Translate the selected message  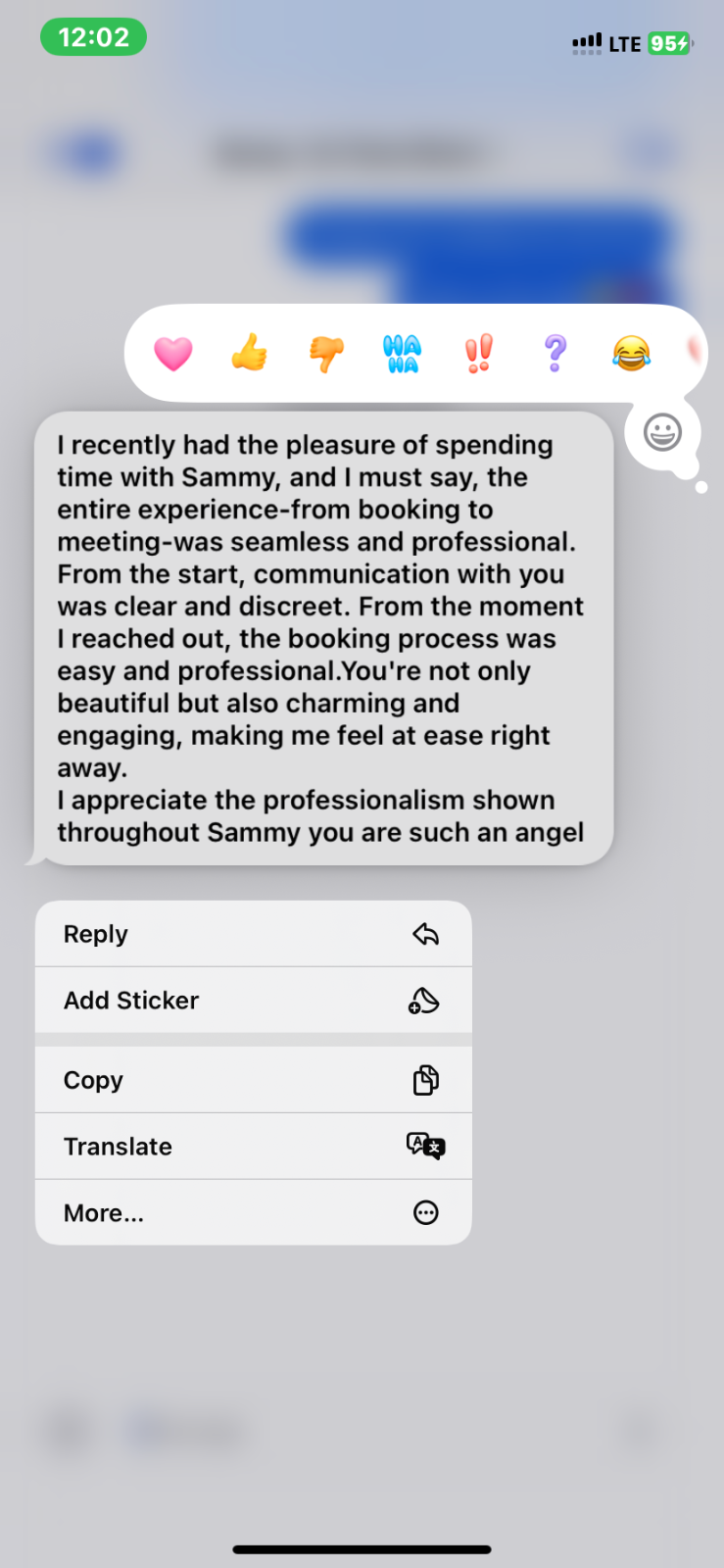tap(253, 1147)
